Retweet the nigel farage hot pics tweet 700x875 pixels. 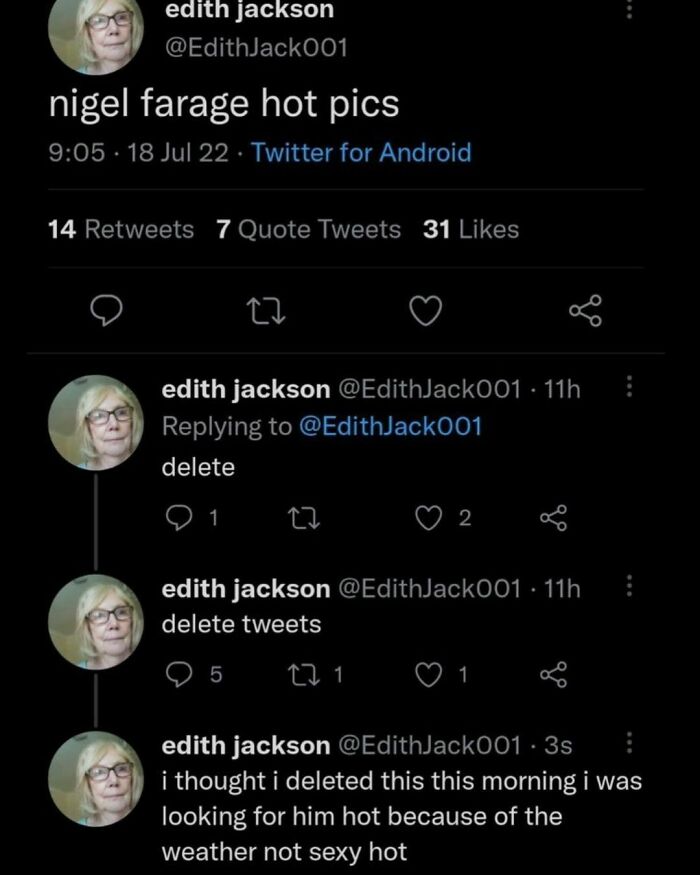click(x=266, y=313)
